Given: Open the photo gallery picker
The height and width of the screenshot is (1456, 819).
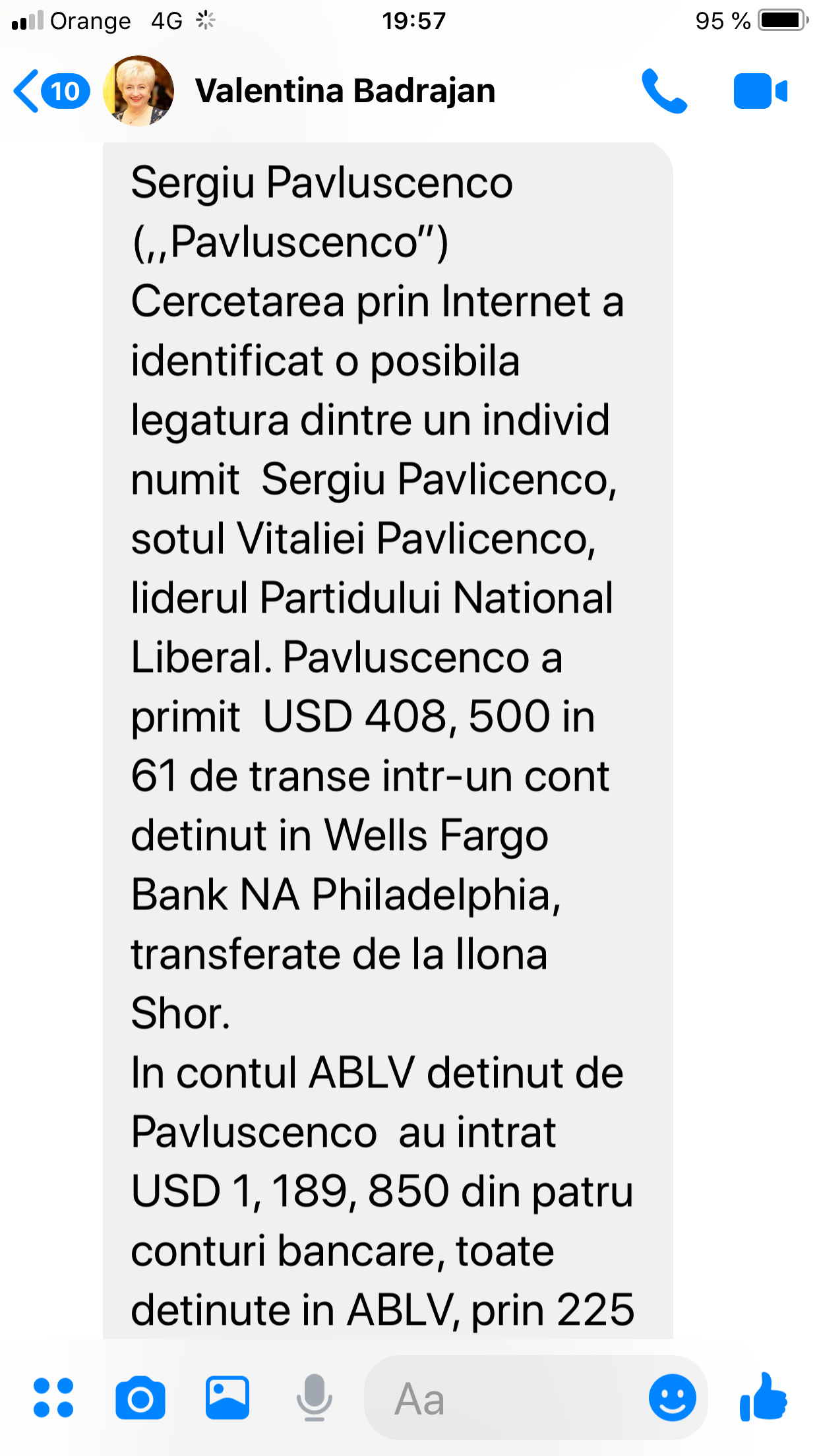Looking at the screenshot, I should pyautogui.click(x=228, y=1397).
